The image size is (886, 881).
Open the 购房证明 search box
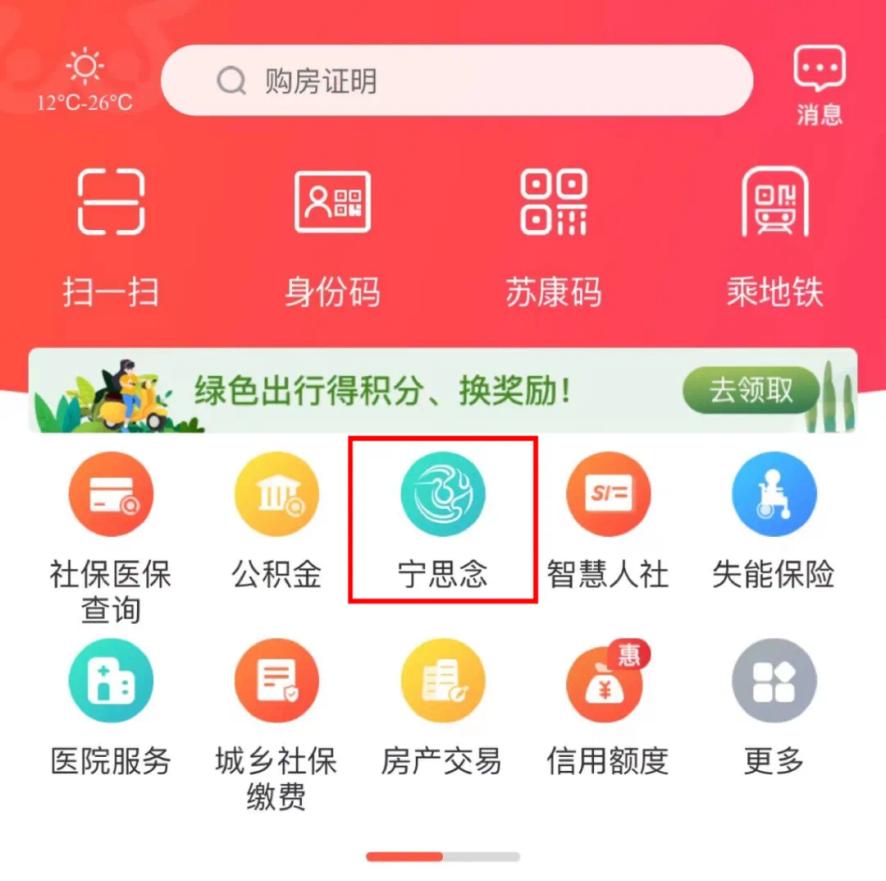(456, 81)
